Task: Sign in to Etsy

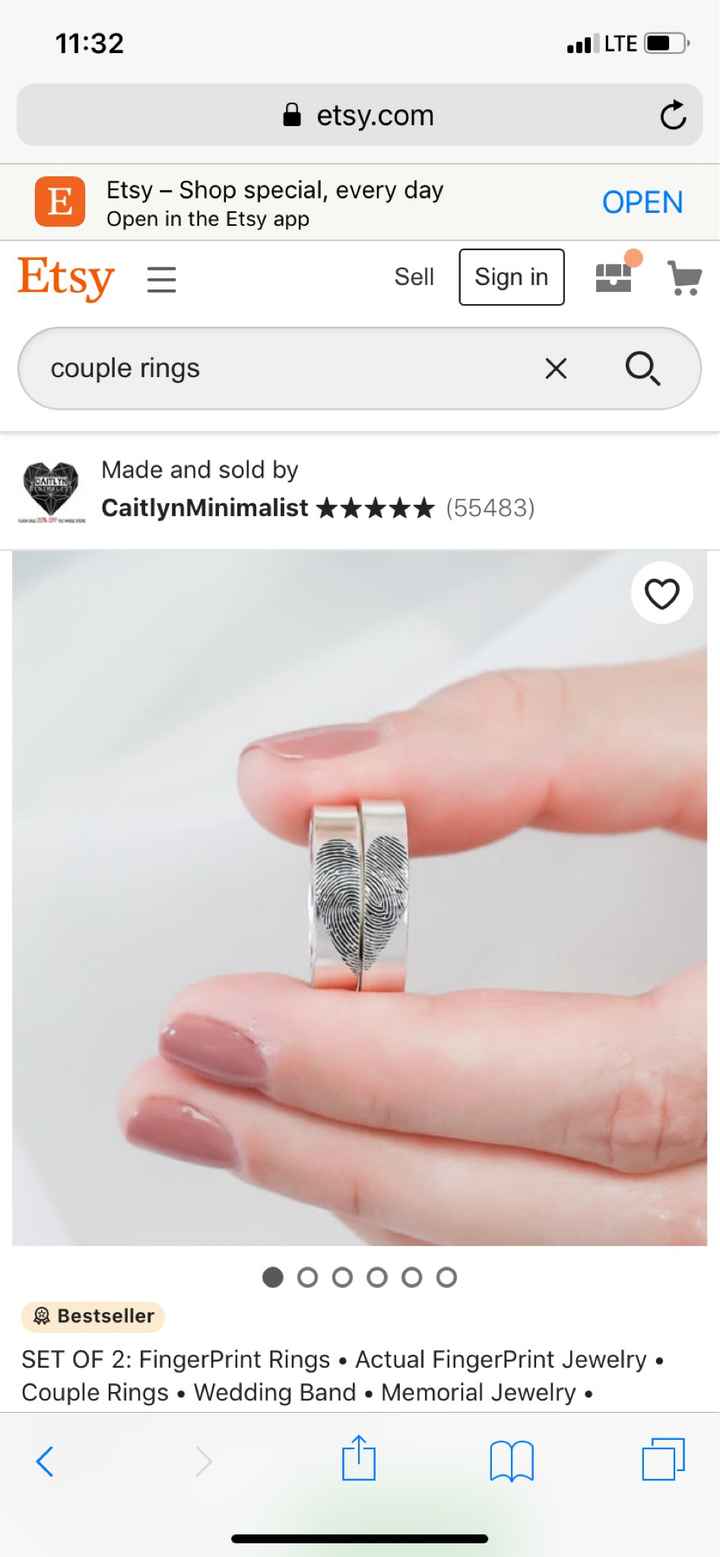Action: 511,277
